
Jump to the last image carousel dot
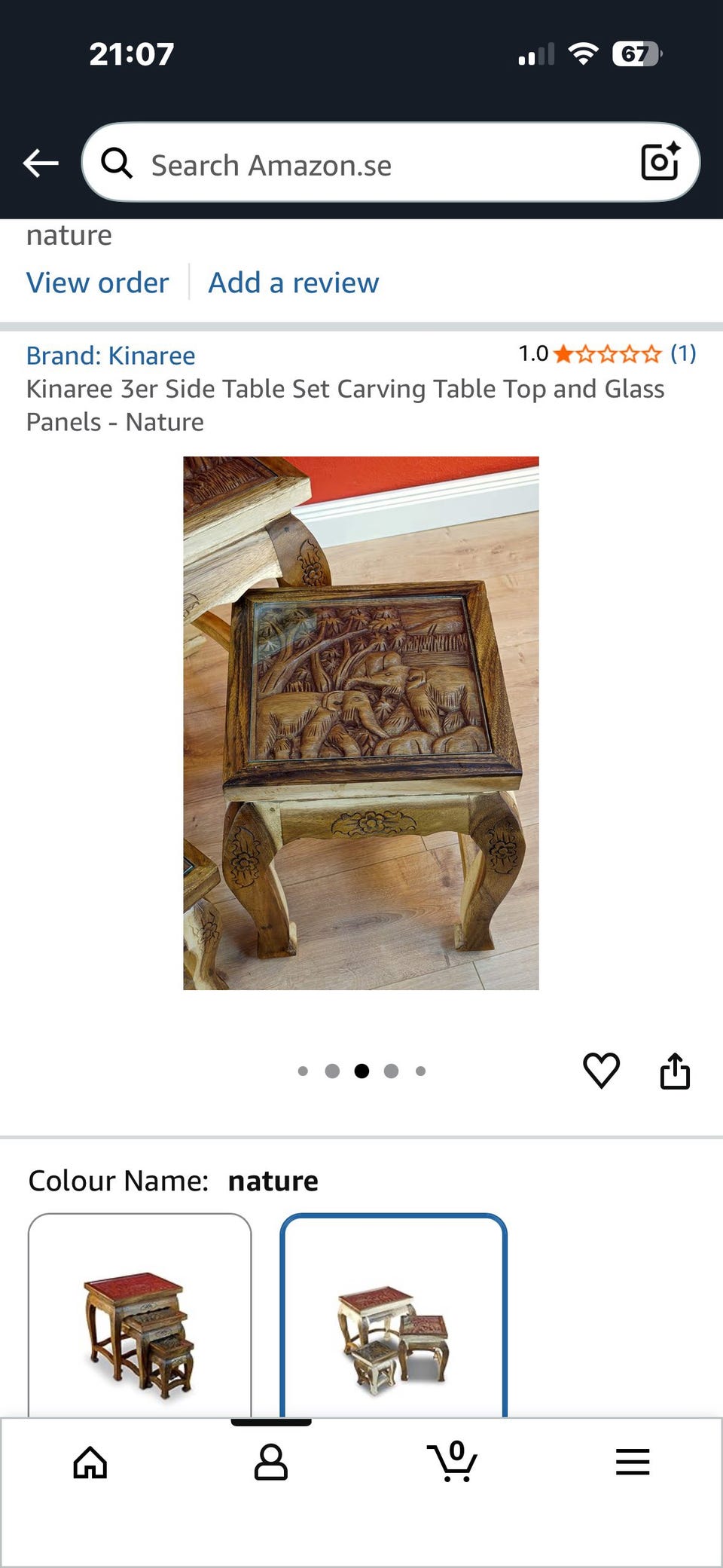click(x=421, y=1071)
